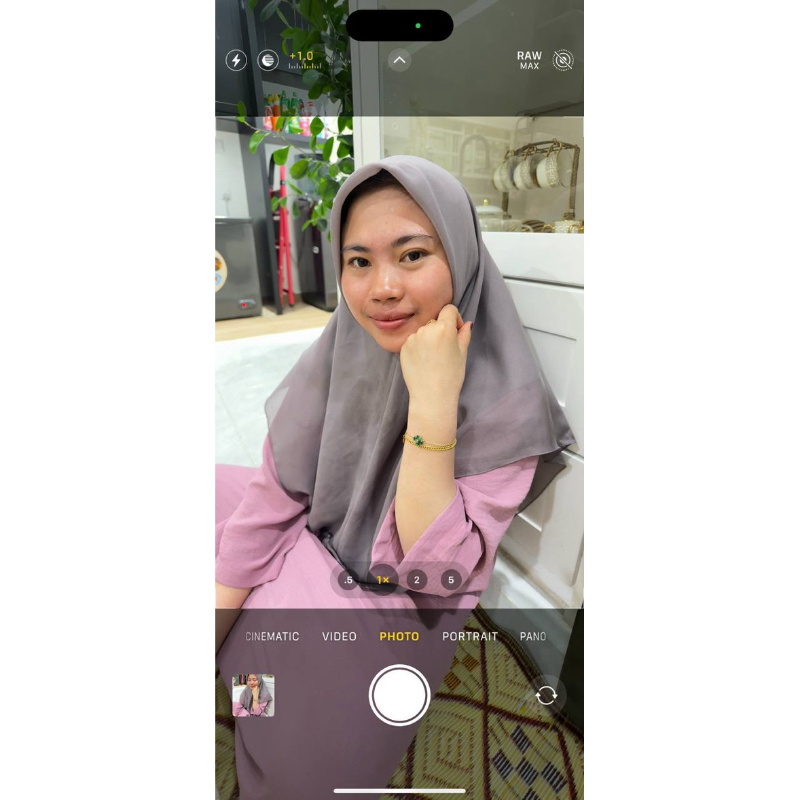
Task: Switch to 2x zoom
Action: tap(417, 580)
